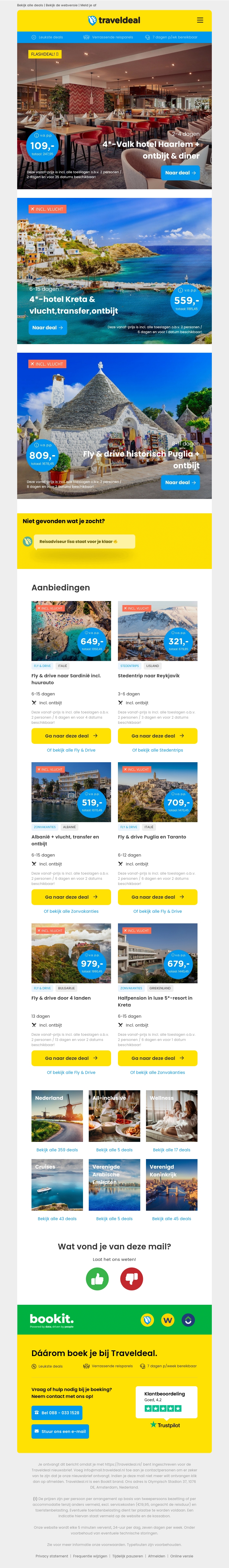Bekijk alle Zonvakanties under the Kreta resort
This screenshot has width=229, height=1568.
click(x=157, y=1072)
